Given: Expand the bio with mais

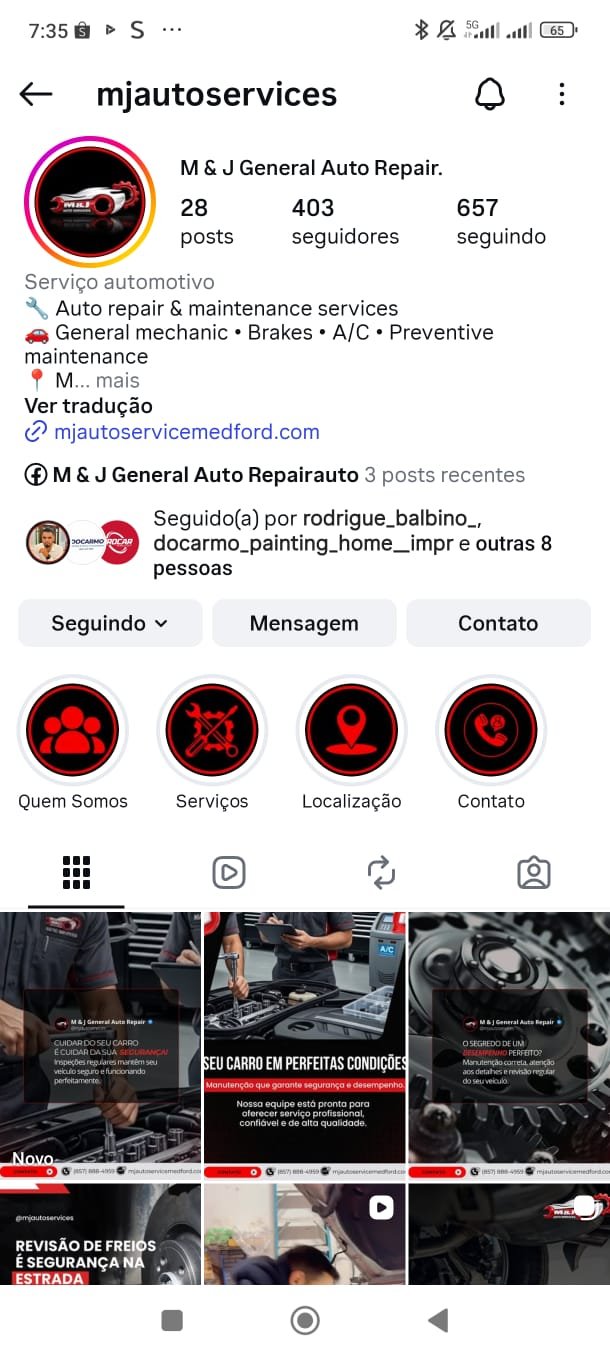Looking at the screenshot, I should click(118, 381).
